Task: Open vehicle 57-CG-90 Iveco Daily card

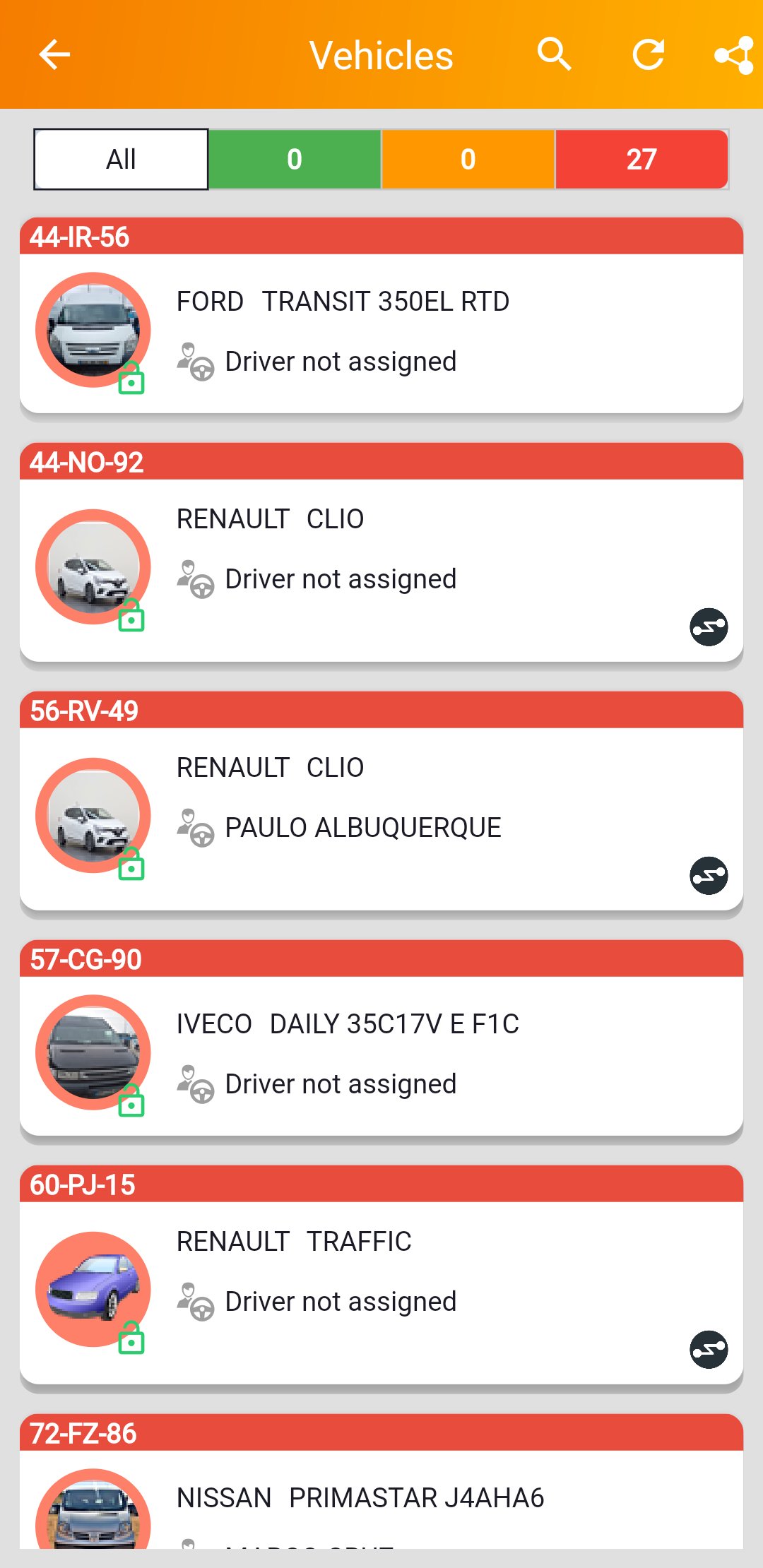Action: (x=381, y=1055)
